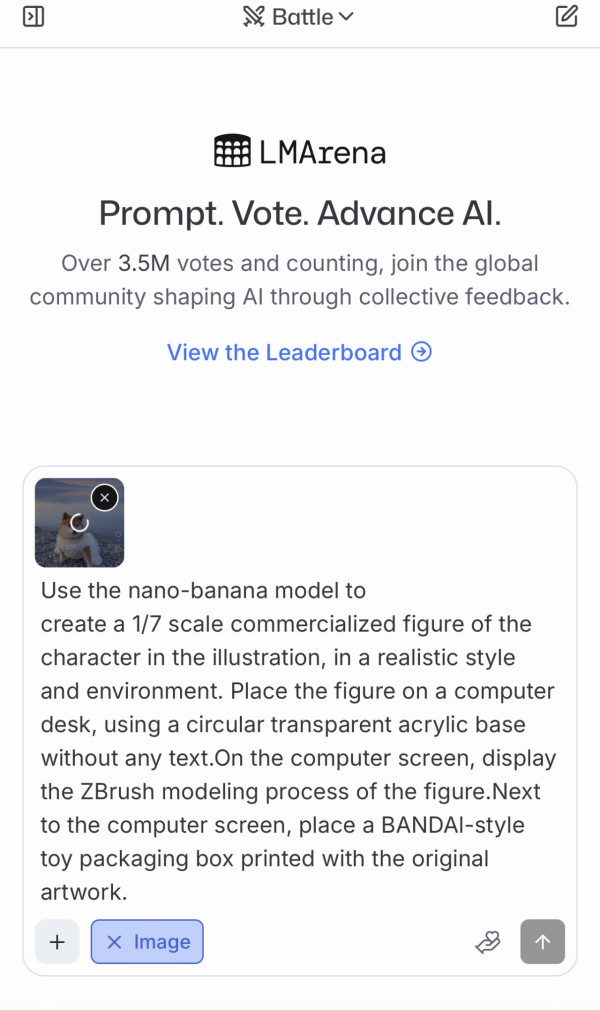Turn off the Image mode chip
Screen dimensions: 600x1011
click(x=147, y=941)
